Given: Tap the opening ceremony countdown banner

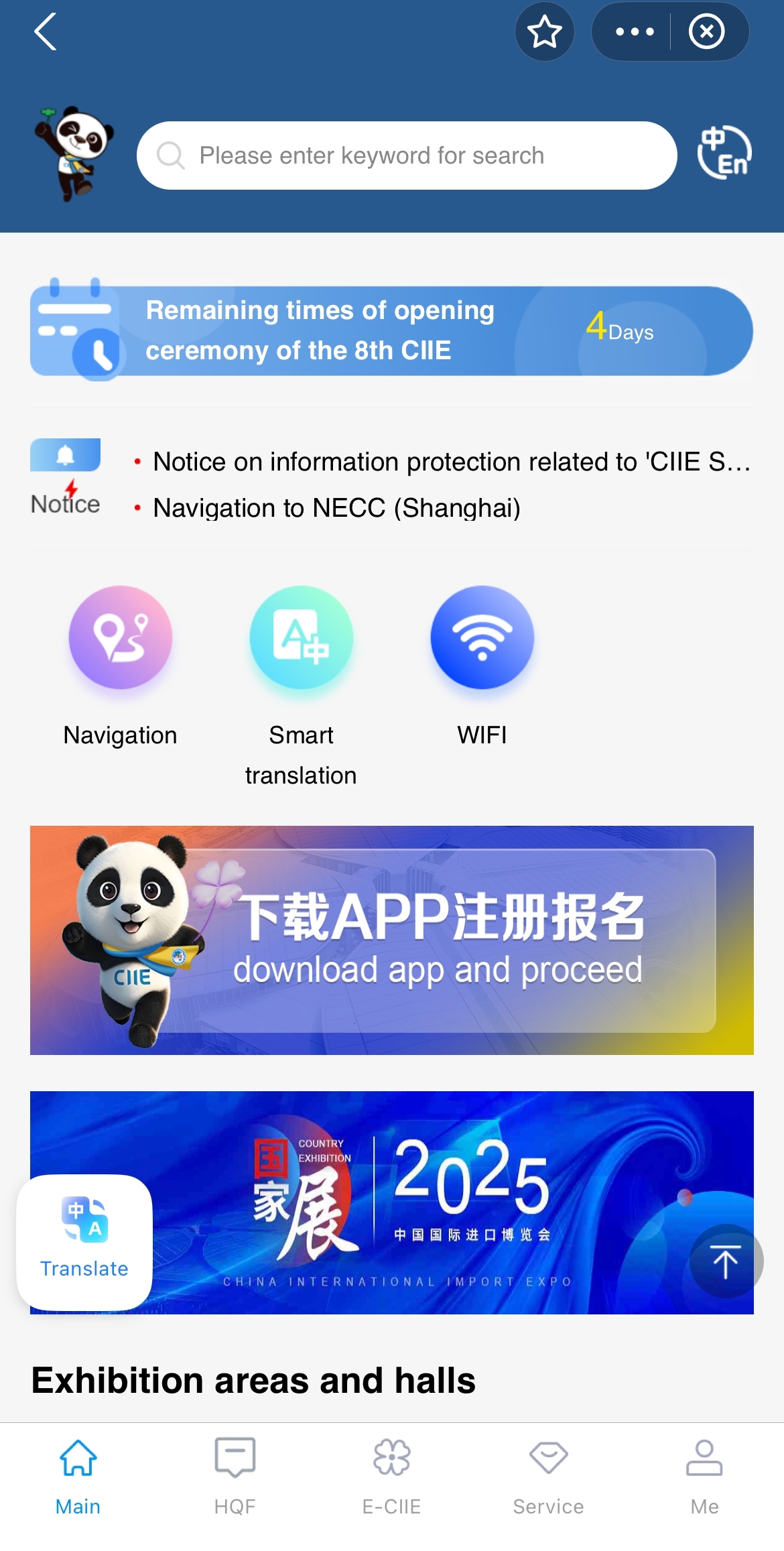Looking at the screenshot, I should (x=392, y=330).
